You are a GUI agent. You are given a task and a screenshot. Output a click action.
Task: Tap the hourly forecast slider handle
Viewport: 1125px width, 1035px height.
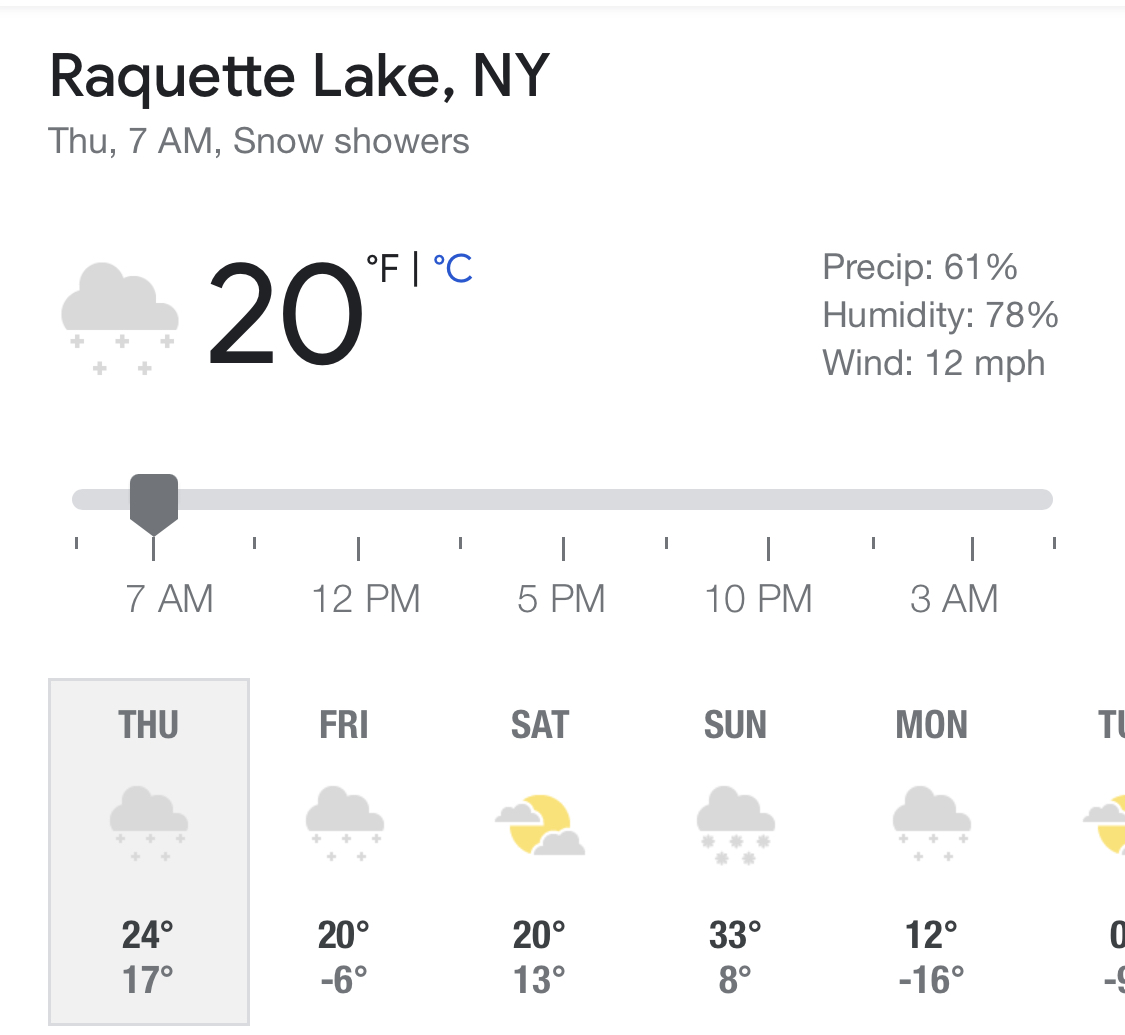[x=154, y=504]
